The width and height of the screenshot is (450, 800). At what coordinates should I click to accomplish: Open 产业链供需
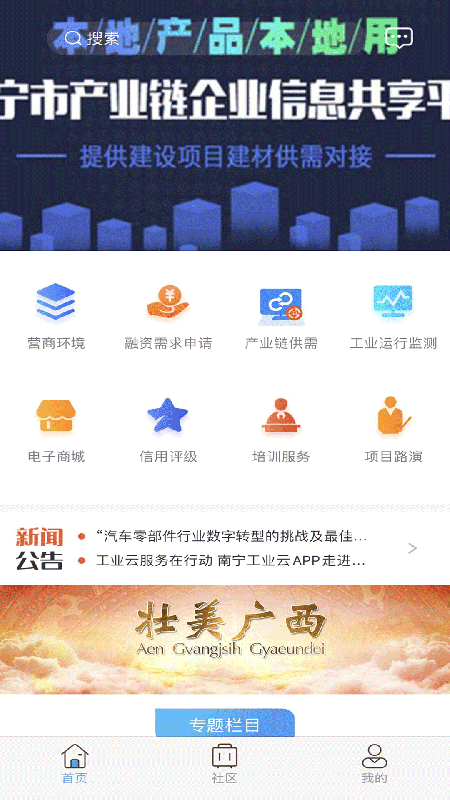[x=281, y=316]
